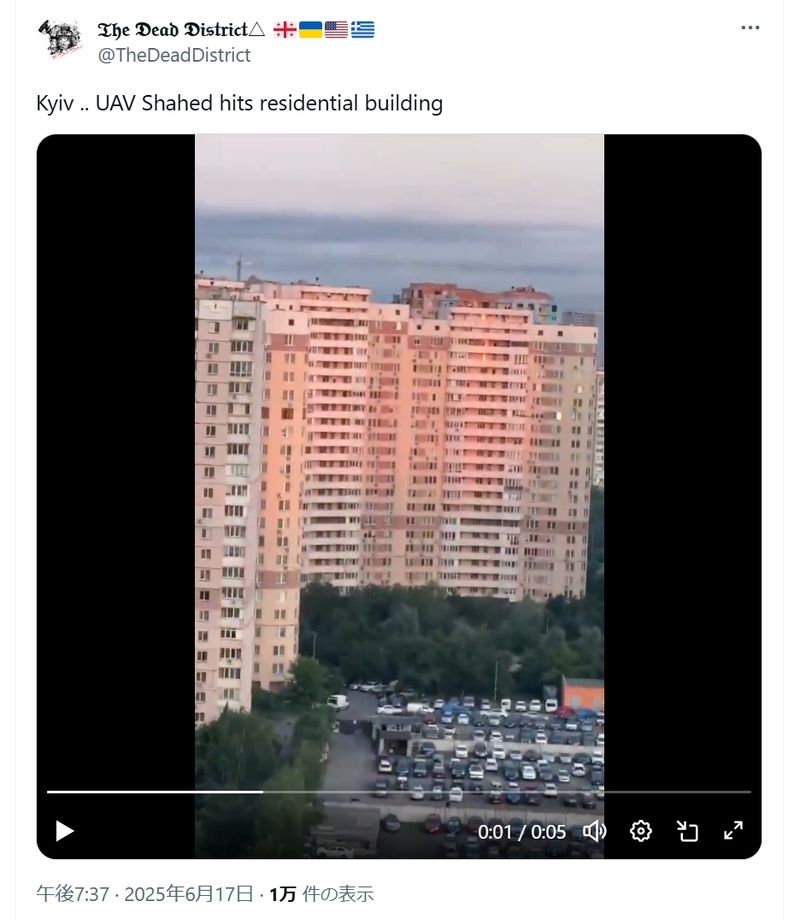Visit the @TheDeadDistrict handle
Viewport: 800px width, 920px height.
[x=174, y=55]
